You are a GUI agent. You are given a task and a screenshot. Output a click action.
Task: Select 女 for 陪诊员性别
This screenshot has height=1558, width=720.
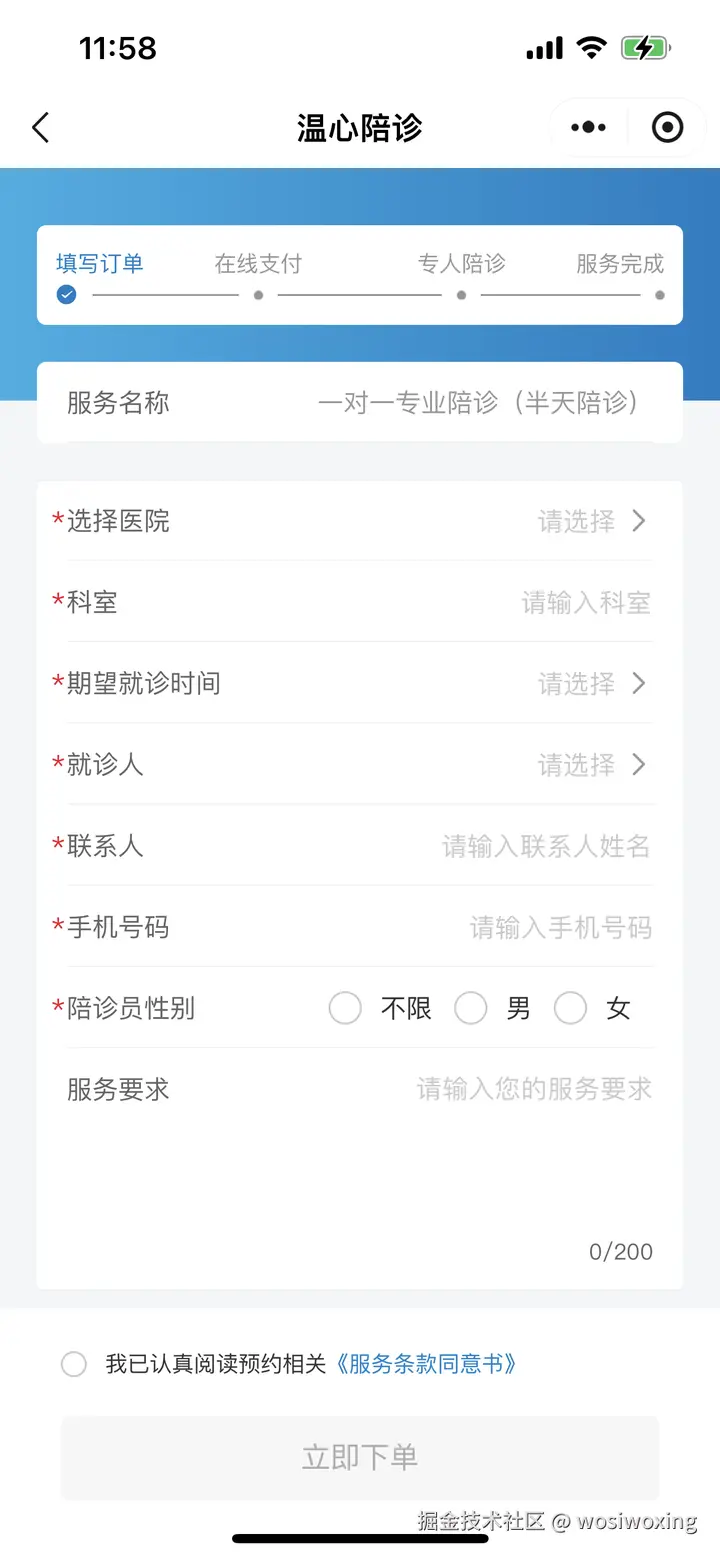tap(570, 1009)
